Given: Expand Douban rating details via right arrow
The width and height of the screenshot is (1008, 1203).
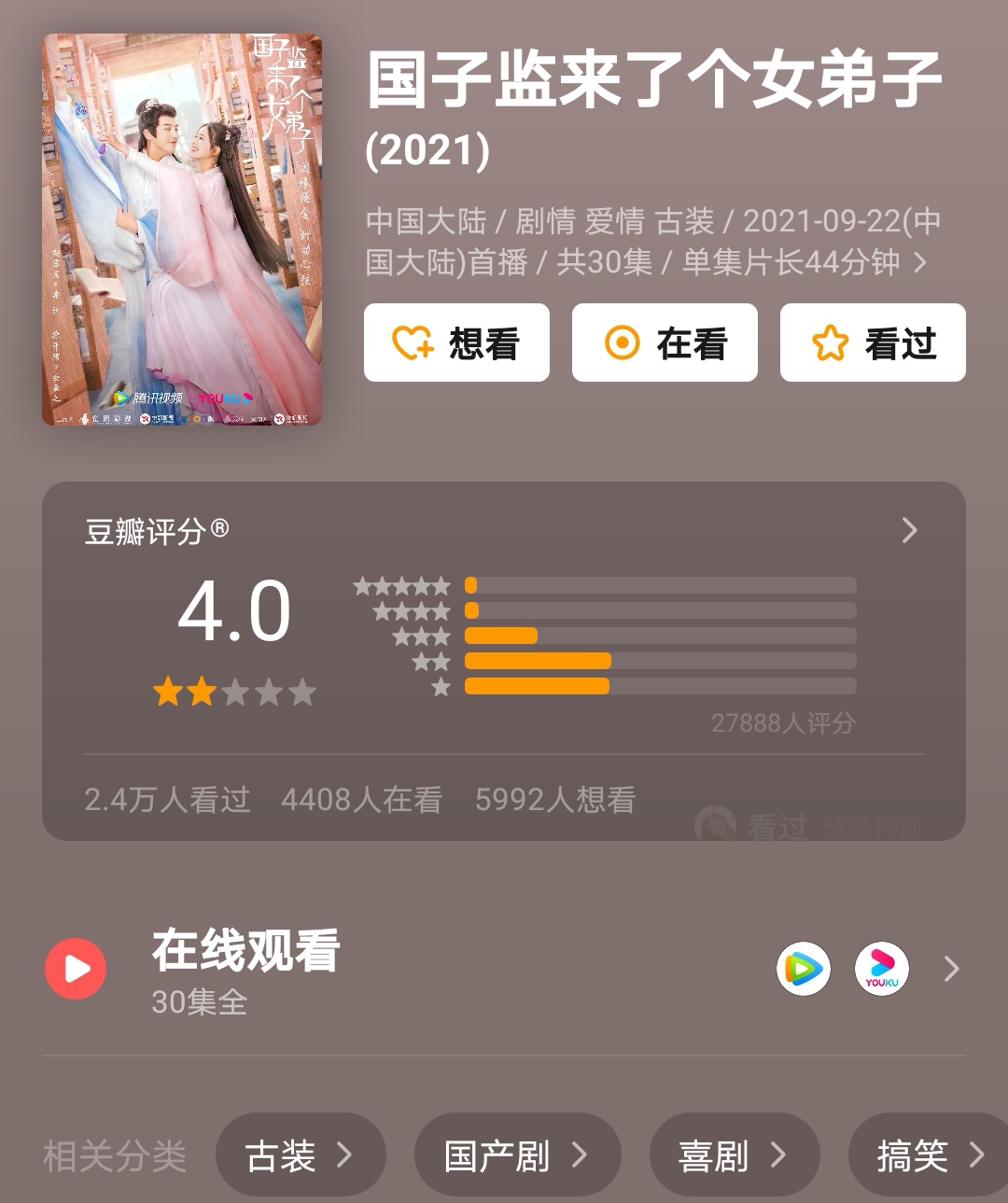Looking at the screenshot, I should [x=909, y=530].
